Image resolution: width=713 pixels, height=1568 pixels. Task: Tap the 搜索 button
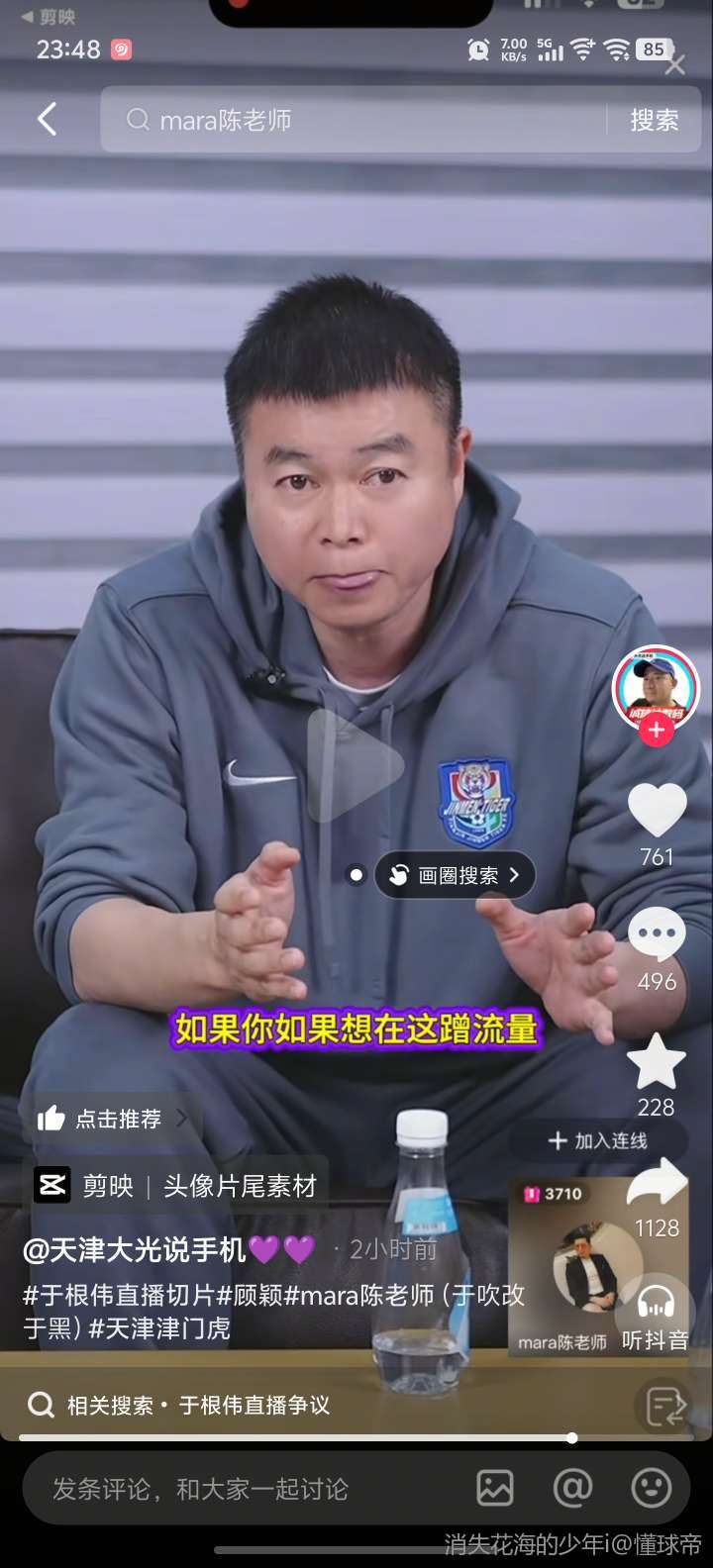tap(655, 120)
